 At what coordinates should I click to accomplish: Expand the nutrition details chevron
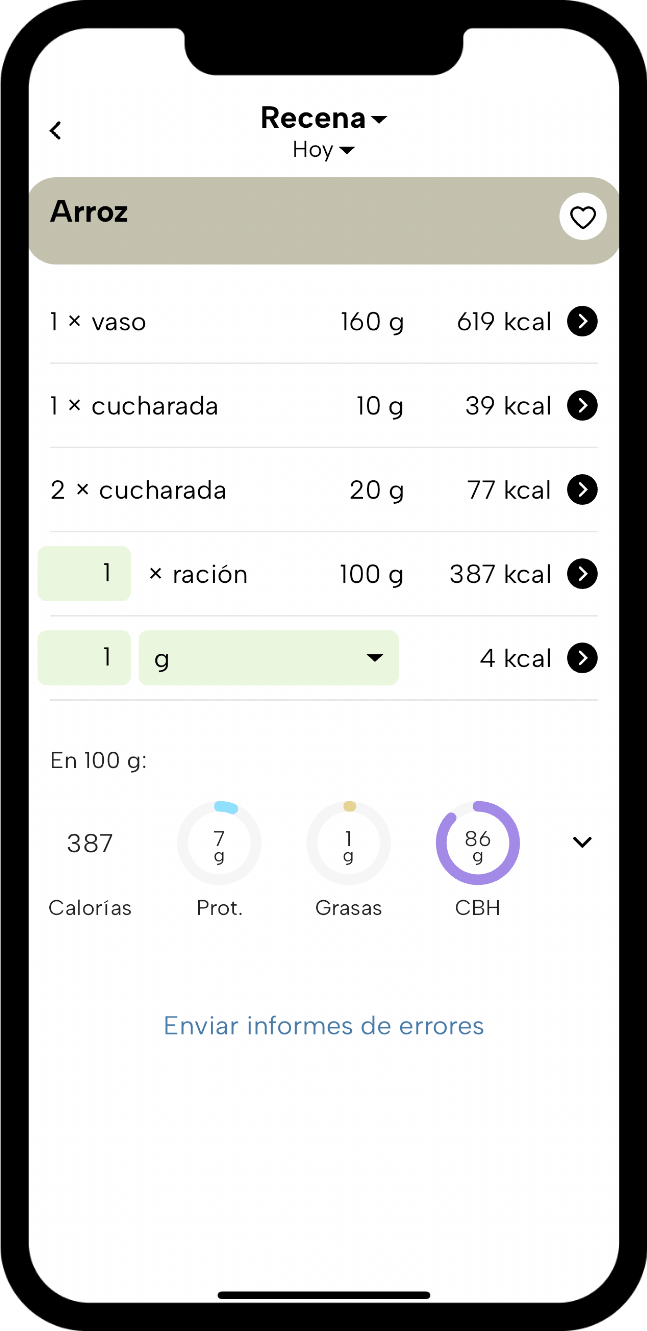[582, 842]
